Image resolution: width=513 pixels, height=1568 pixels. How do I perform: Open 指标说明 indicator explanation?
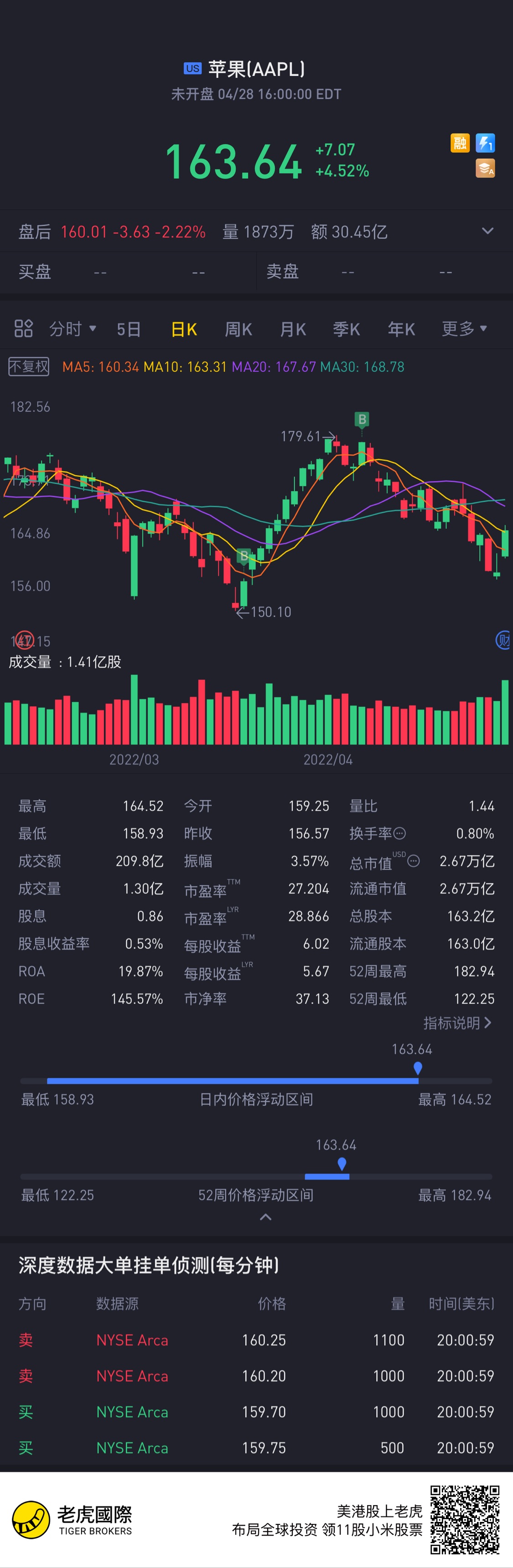[x=457, y=1023]
